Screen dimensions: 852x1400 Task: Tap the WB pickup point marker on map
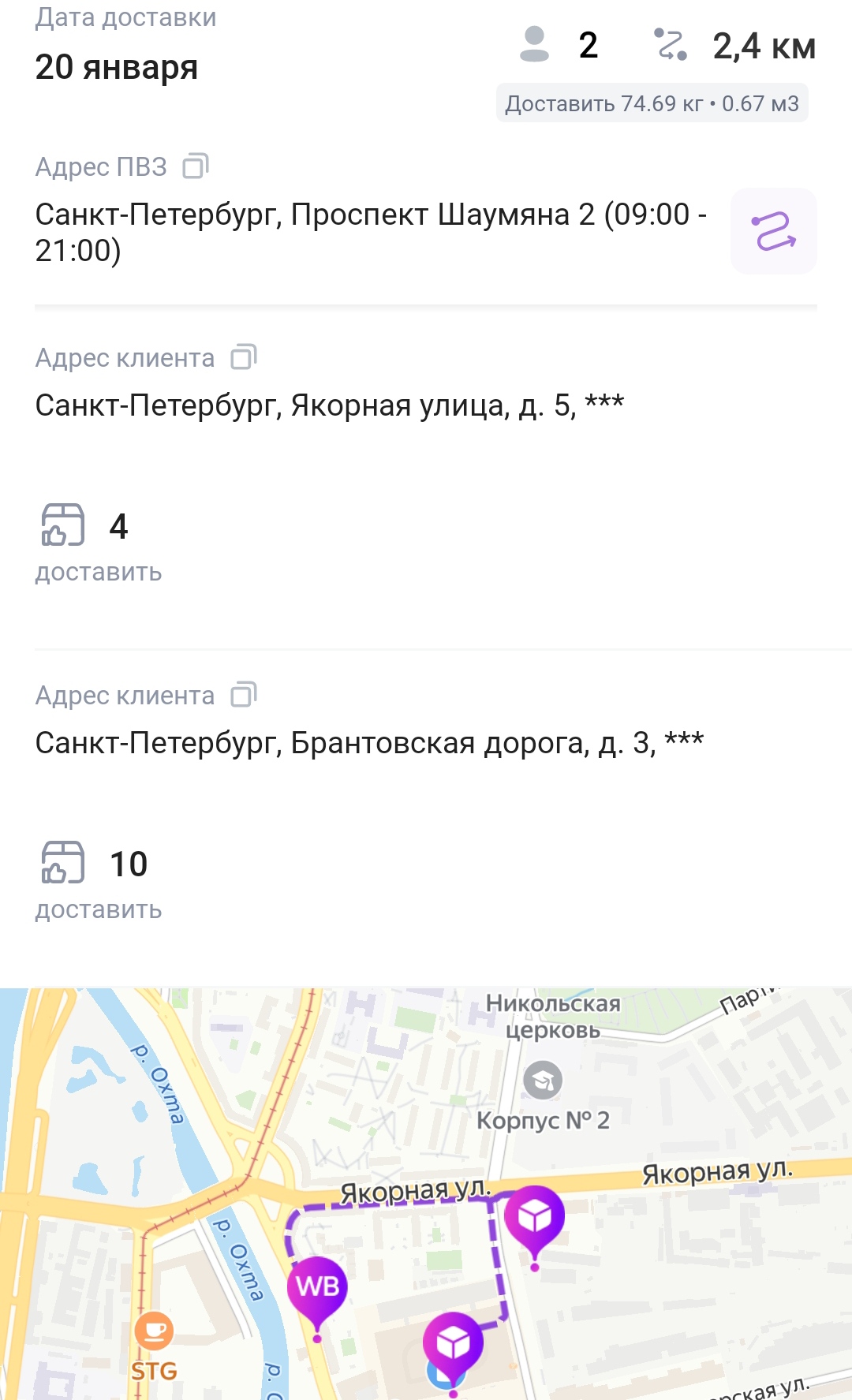[x=317, y=1289]
